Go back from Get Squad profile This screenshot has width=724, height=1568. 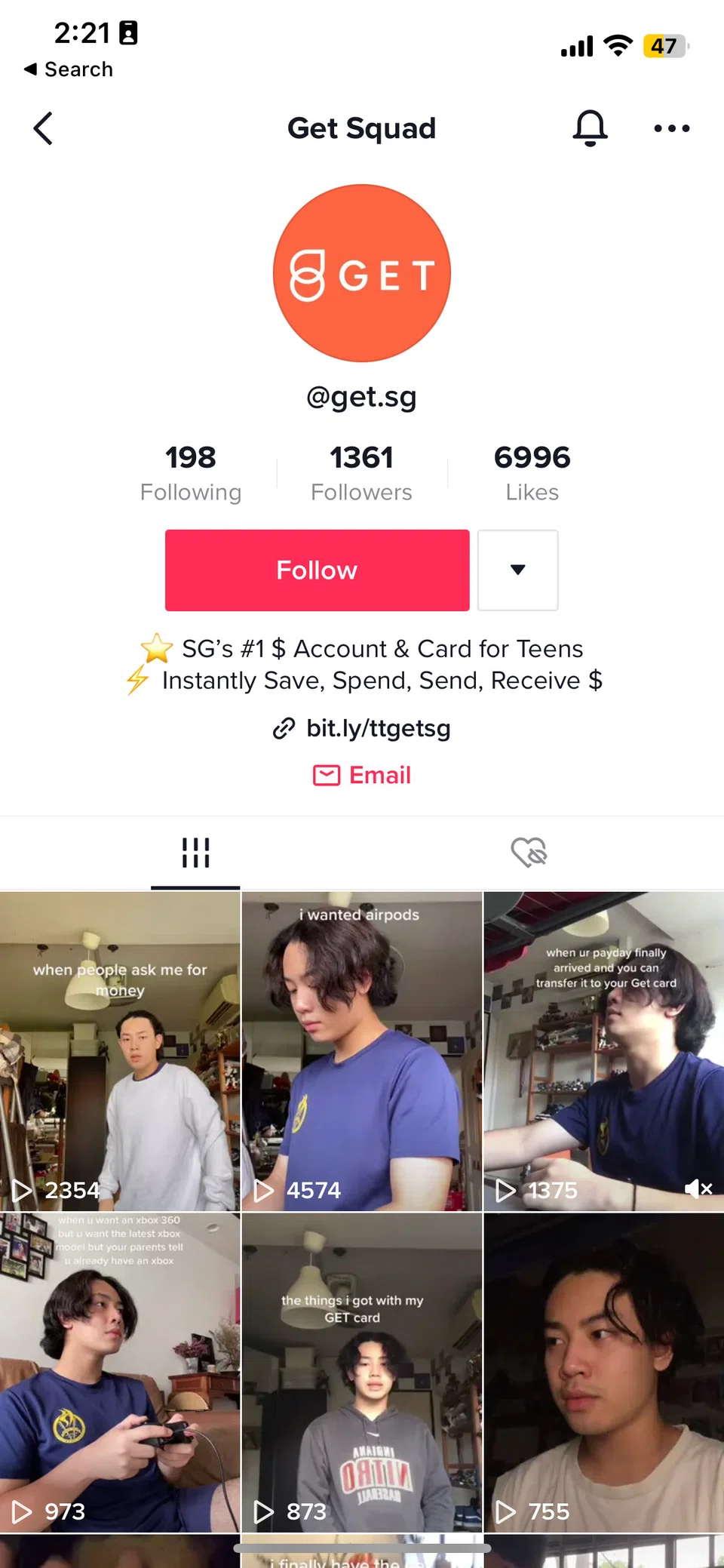click(43, 128)
